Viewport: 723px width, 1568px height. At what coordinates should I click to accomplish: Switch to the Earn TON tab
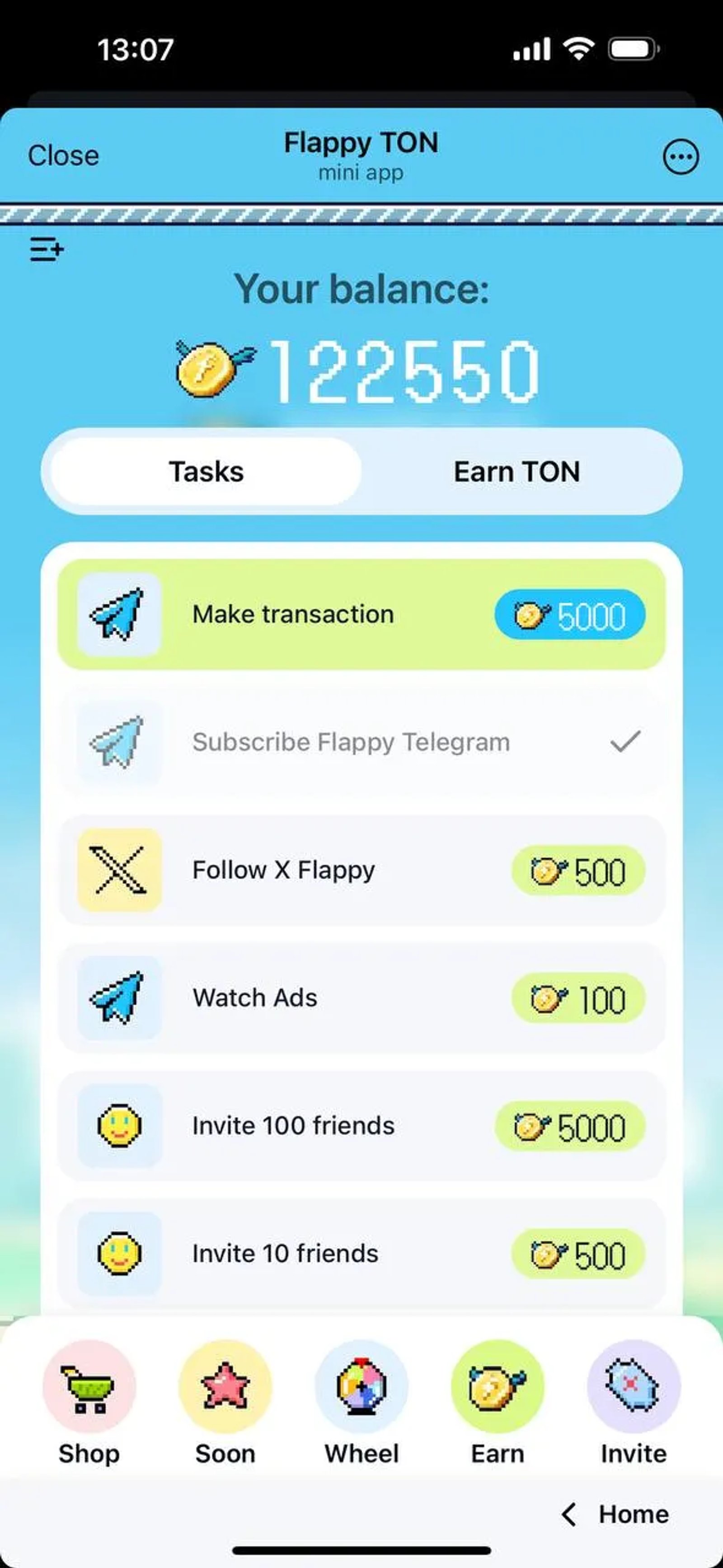tap(516, 471)
